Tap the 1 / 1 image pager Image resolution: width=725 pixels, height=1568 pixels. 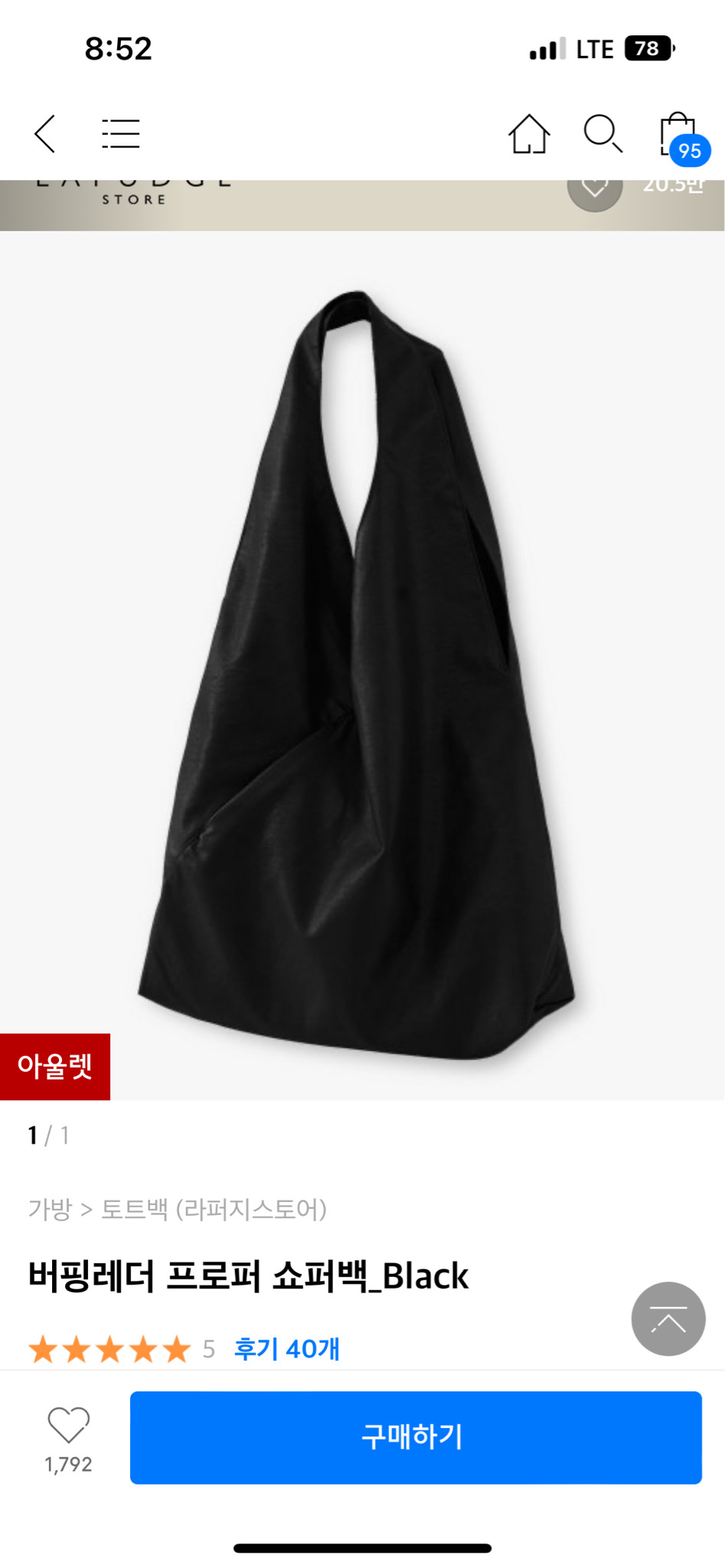pyautogui.click(x=46, y=1135)
